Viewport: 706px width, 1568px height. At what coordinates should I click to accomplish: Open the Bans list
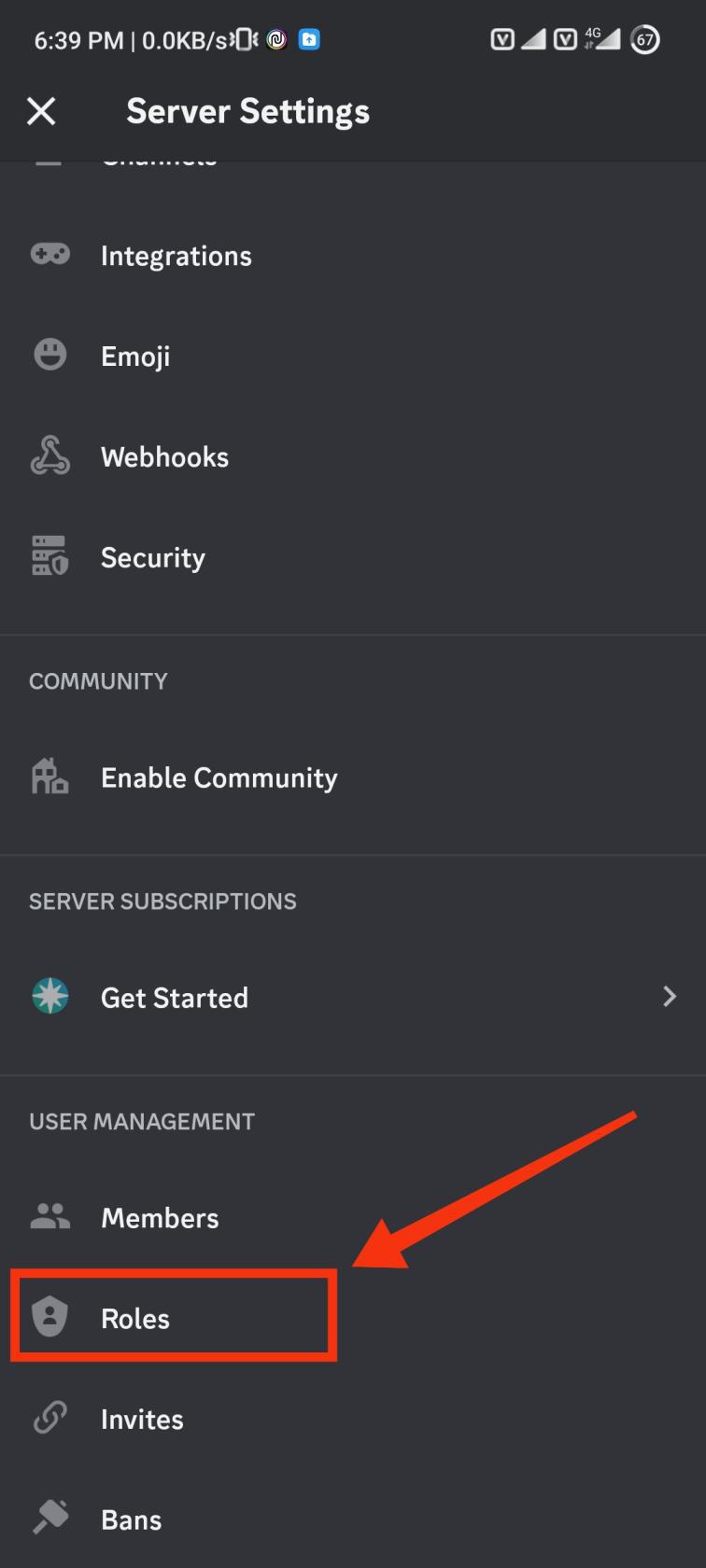(131, 1520)
